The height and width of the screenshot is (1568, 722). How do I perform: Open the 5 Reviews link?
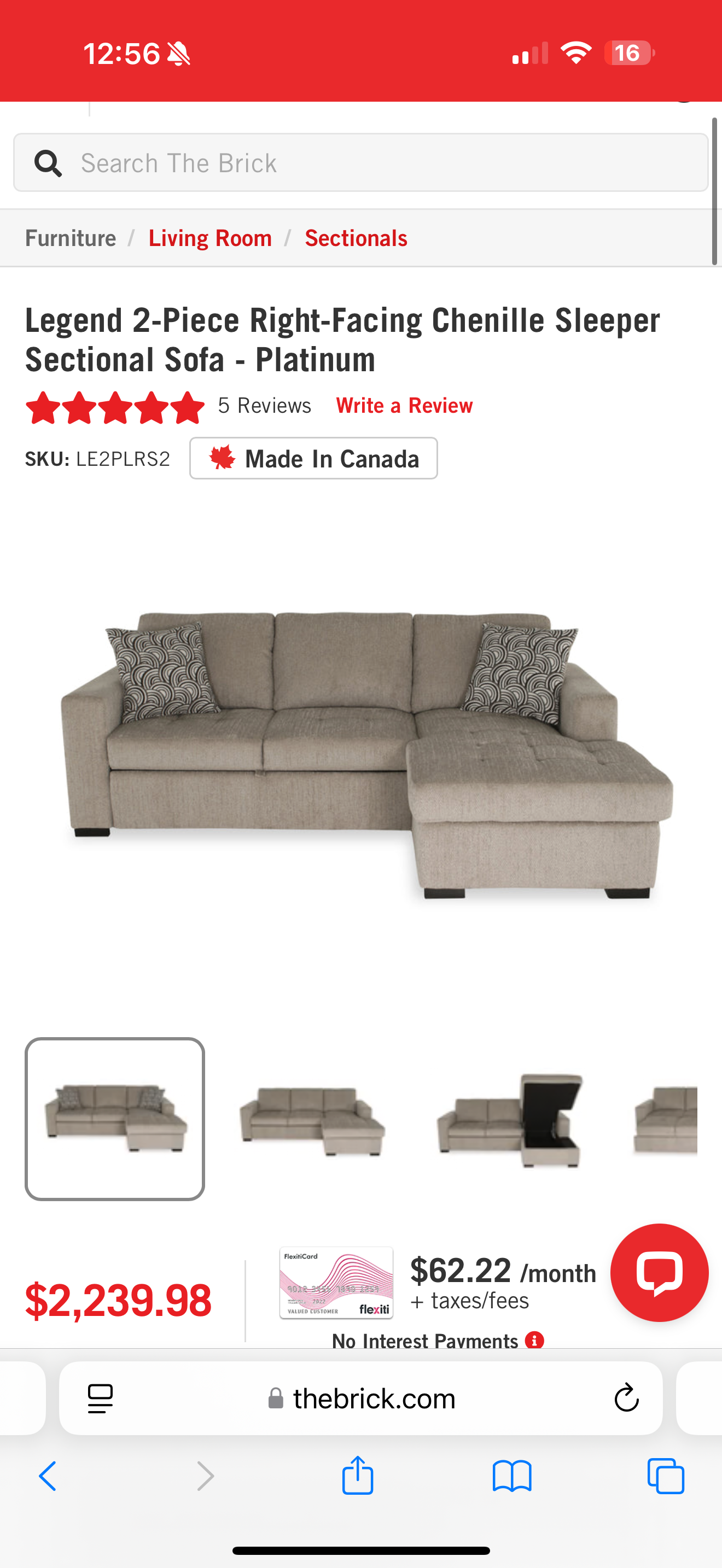click(x=264, y=405)
